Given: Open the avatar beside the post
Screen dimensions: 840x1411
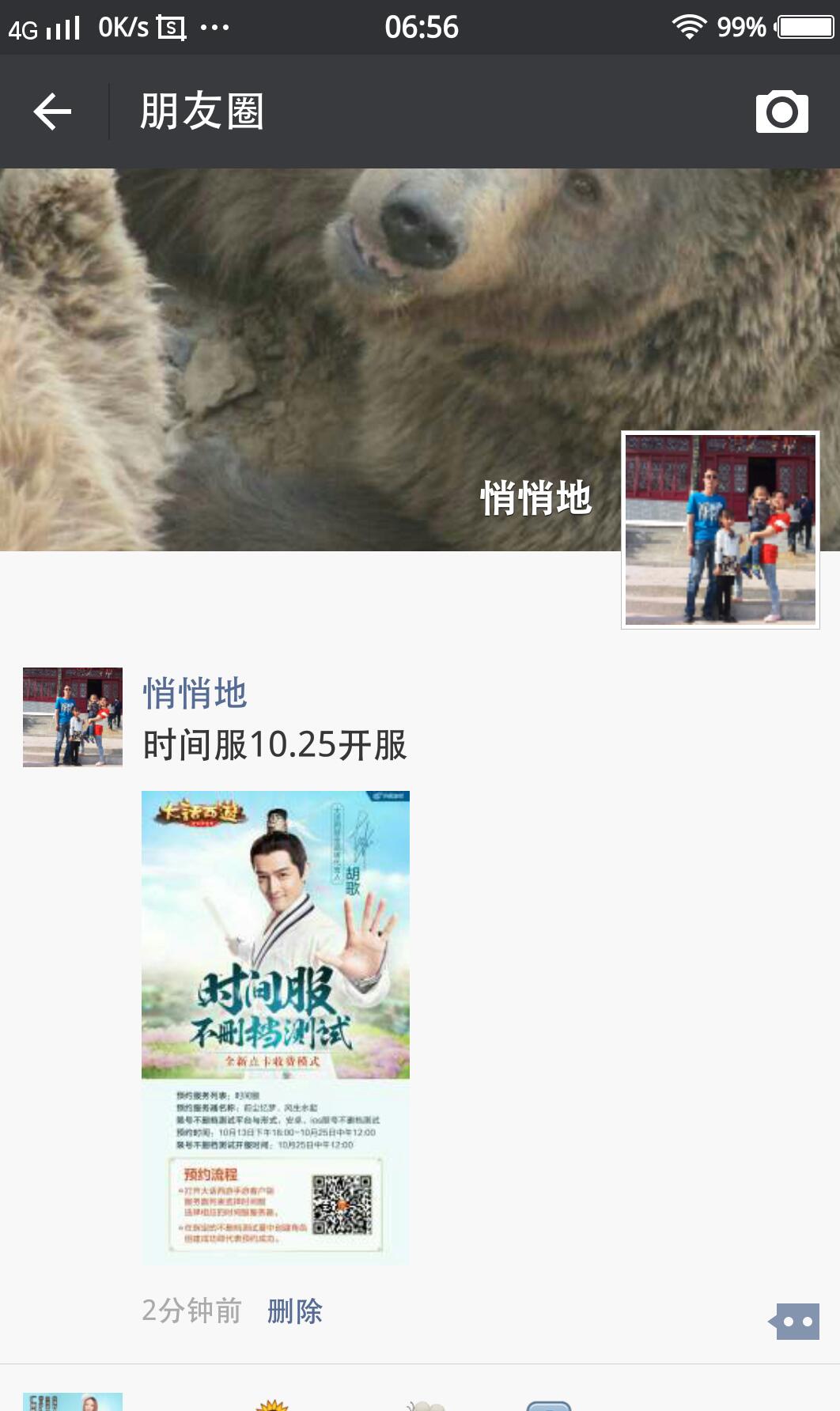Looking at the screenshot, I should pyautogui.click(x=73, y=717).
